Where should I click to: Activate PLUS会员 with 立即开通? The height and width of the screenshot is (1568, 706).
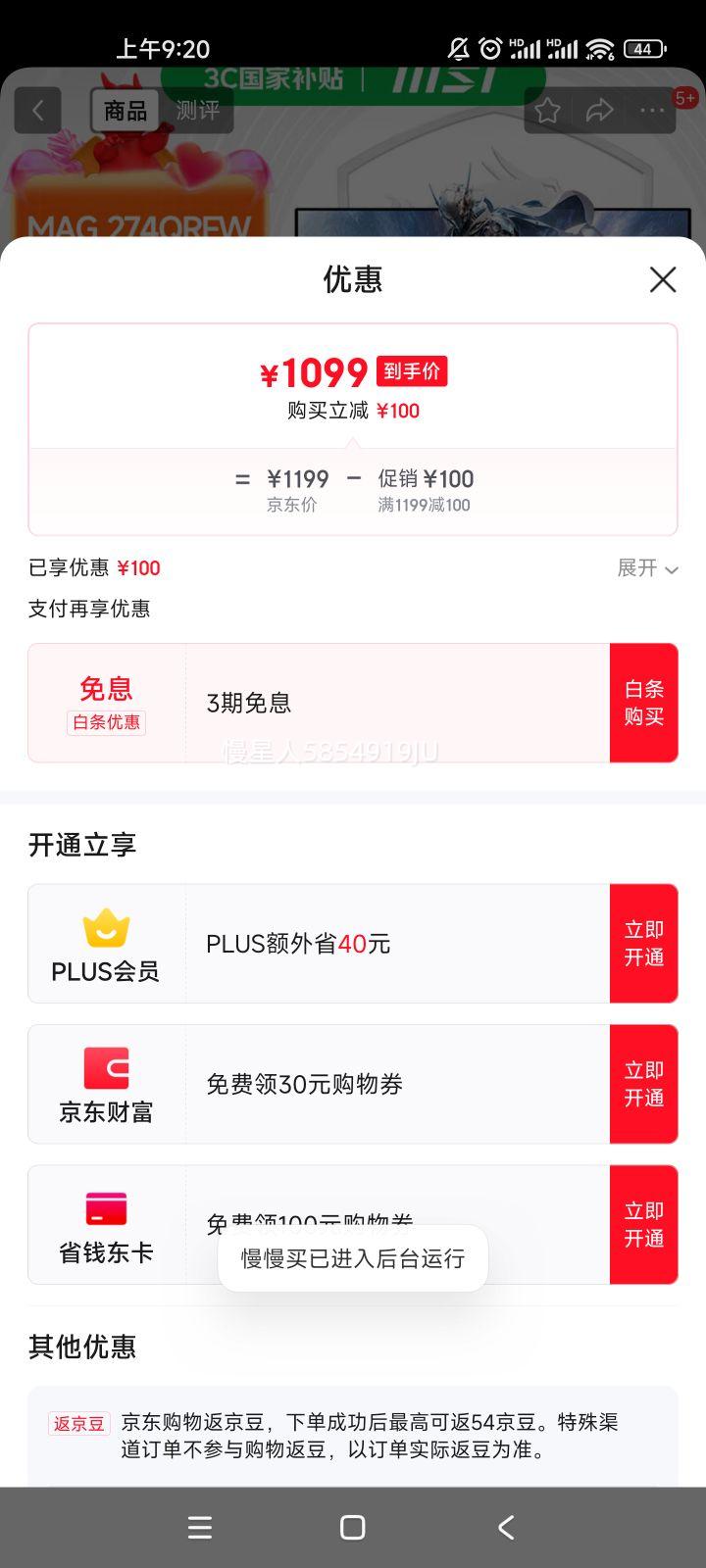tap(644, 944)
